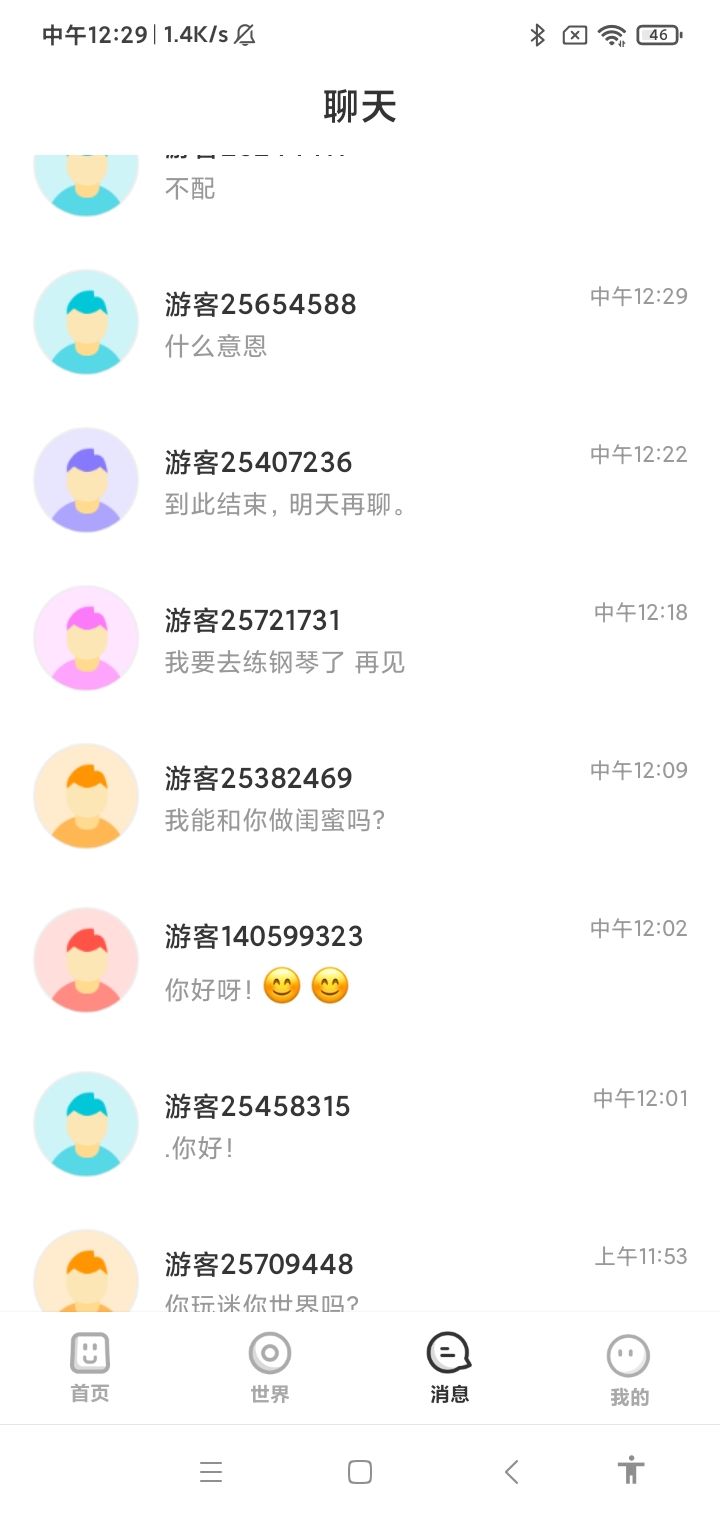Switch to the 世界 tab
Viewport: 720px width, 1520px height.
click(270, 1368)
